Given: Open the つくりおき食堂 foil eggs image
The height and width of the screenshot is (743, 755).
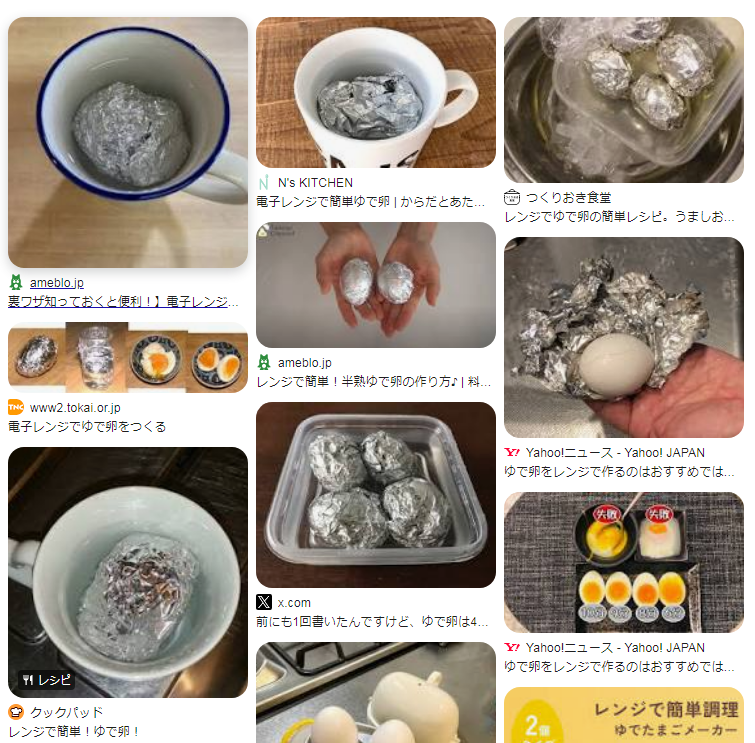Looking at the screenshot, I should pyautogui.click(x=623, y=100).
